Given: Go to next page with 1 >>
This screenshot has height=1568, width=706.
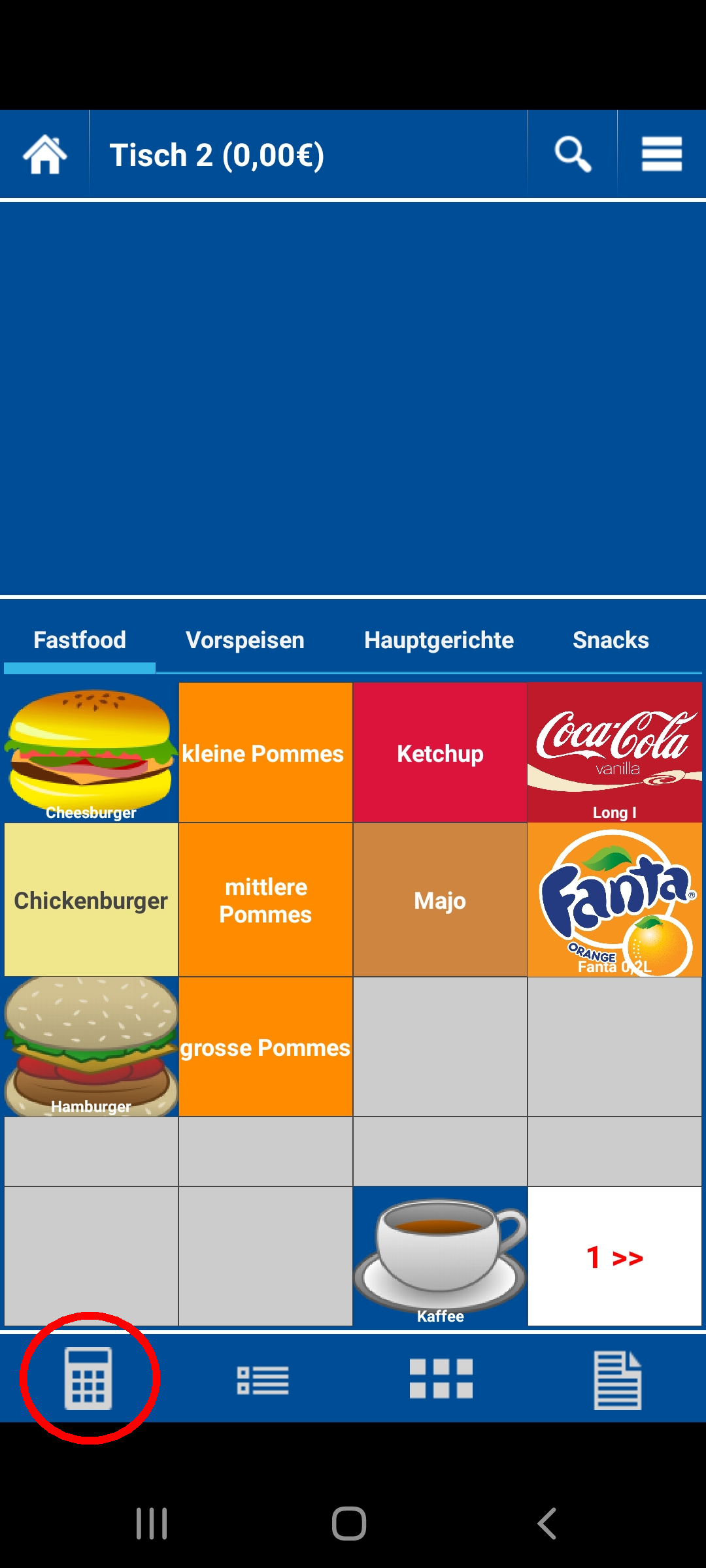Looking at the screenshot, I should [614, 1256].
